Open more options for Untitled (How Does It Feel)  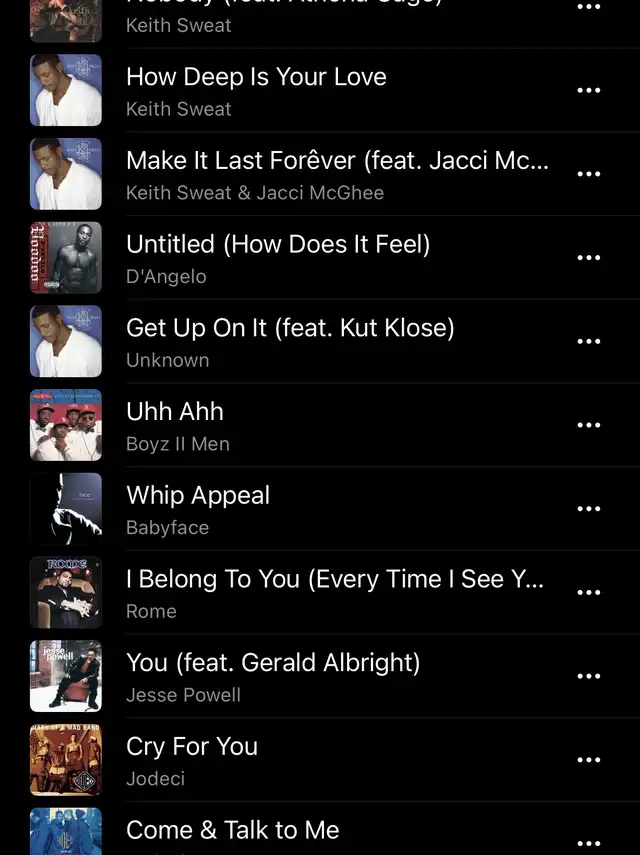point(589,257)
